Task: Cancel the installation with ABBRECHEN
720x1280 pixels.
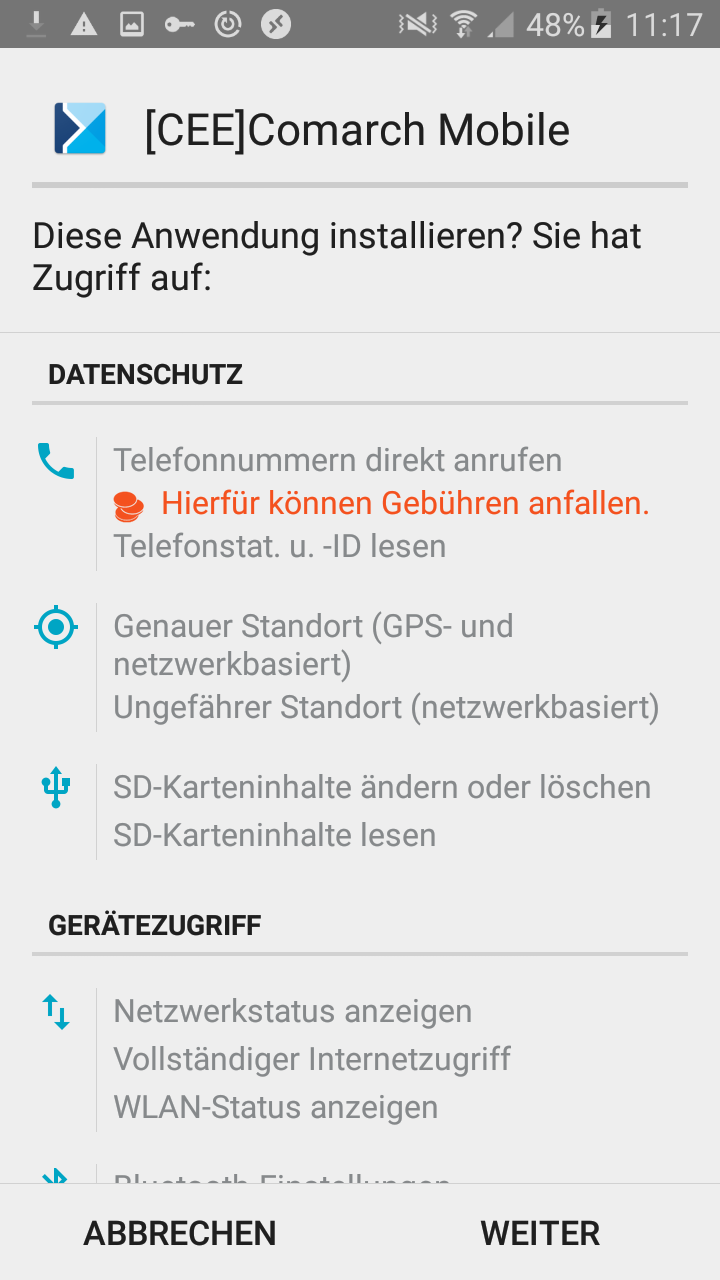Action: 180,1233
